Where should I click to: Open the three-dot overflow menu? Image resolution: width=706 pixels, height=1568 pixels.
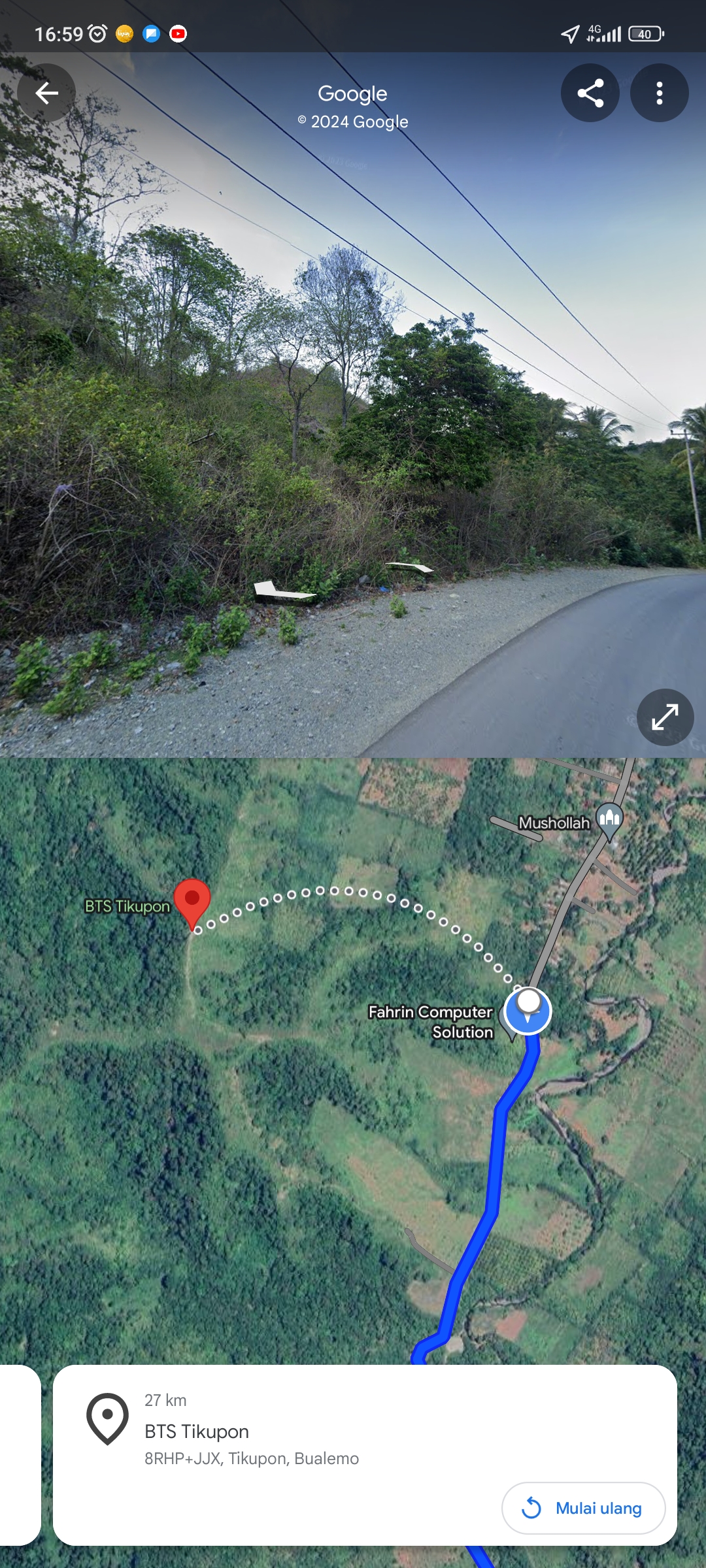[659, 93]
